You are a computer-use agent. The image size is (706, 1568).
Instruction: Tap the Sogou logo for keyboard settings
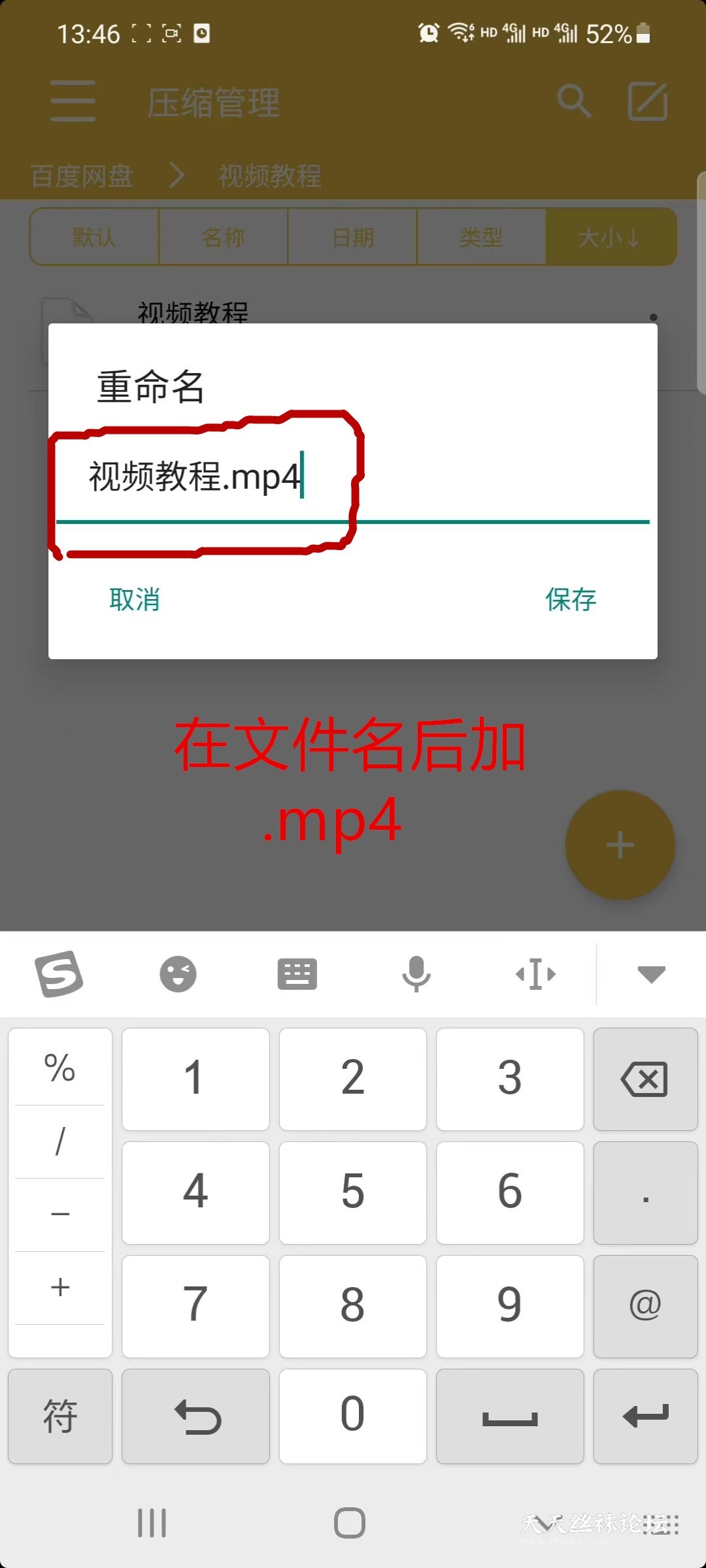pyautogui.click(x=59, y=974)
